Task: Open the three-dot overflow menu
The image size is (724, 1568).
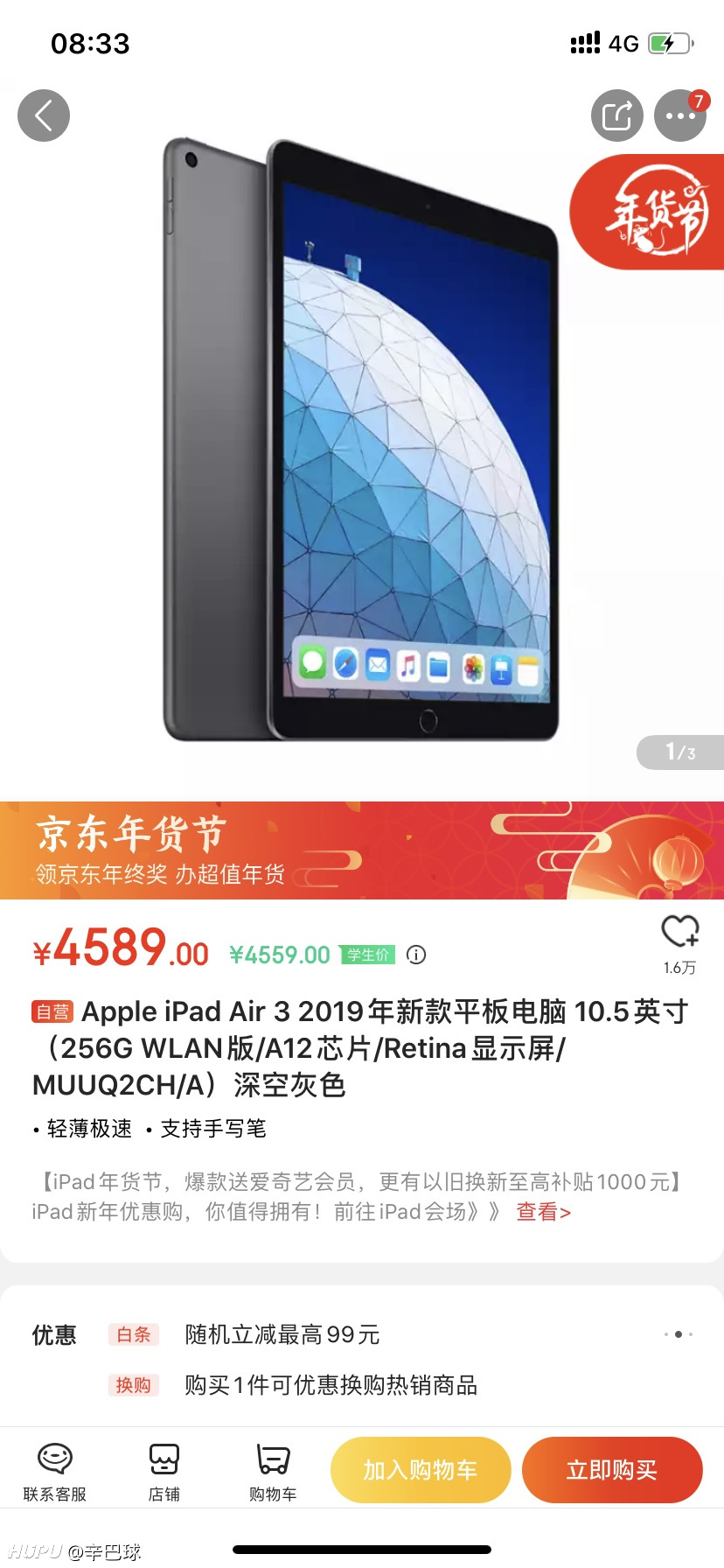Action: (x=680, y=115)
